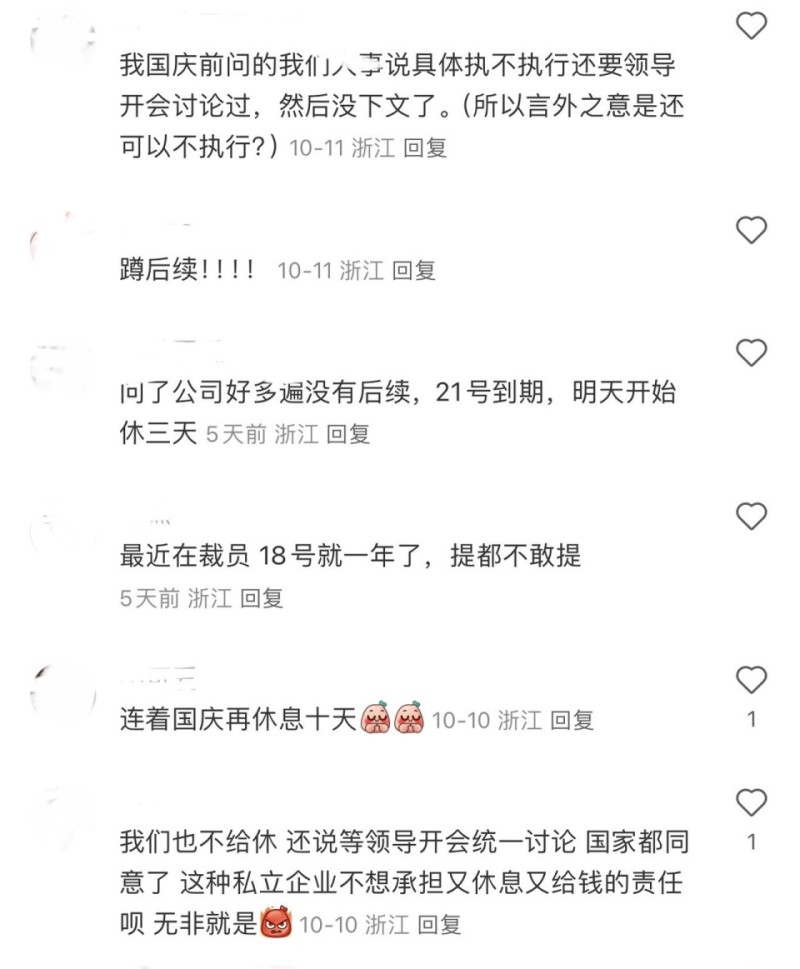This screenshot has width=800, height=969.
Task: Like the comment starting 我国庆前问的
Action: click(751, 26)
